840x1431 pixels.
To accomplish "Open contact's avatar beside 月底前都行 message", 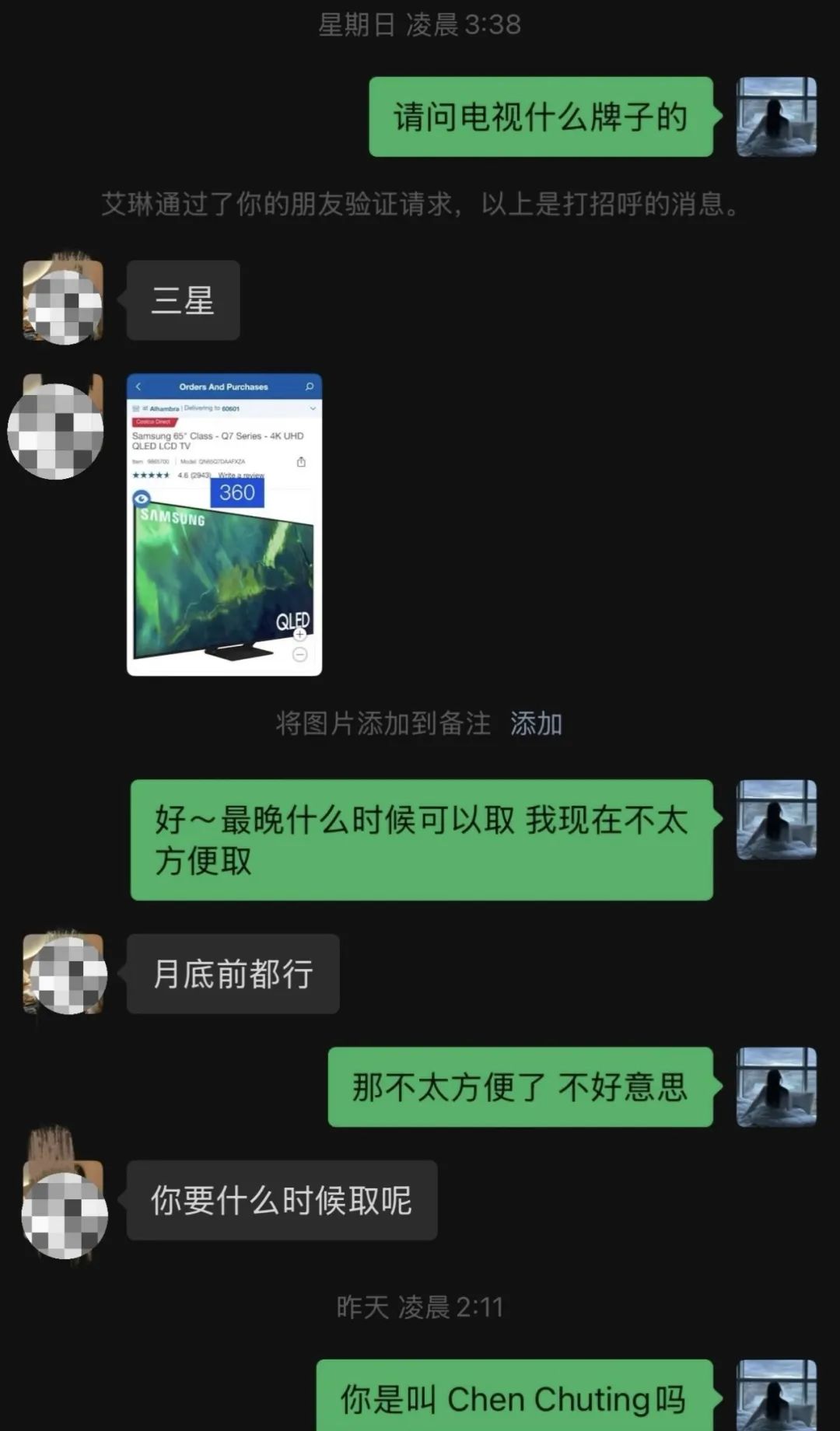I will [x=63, y=974].
